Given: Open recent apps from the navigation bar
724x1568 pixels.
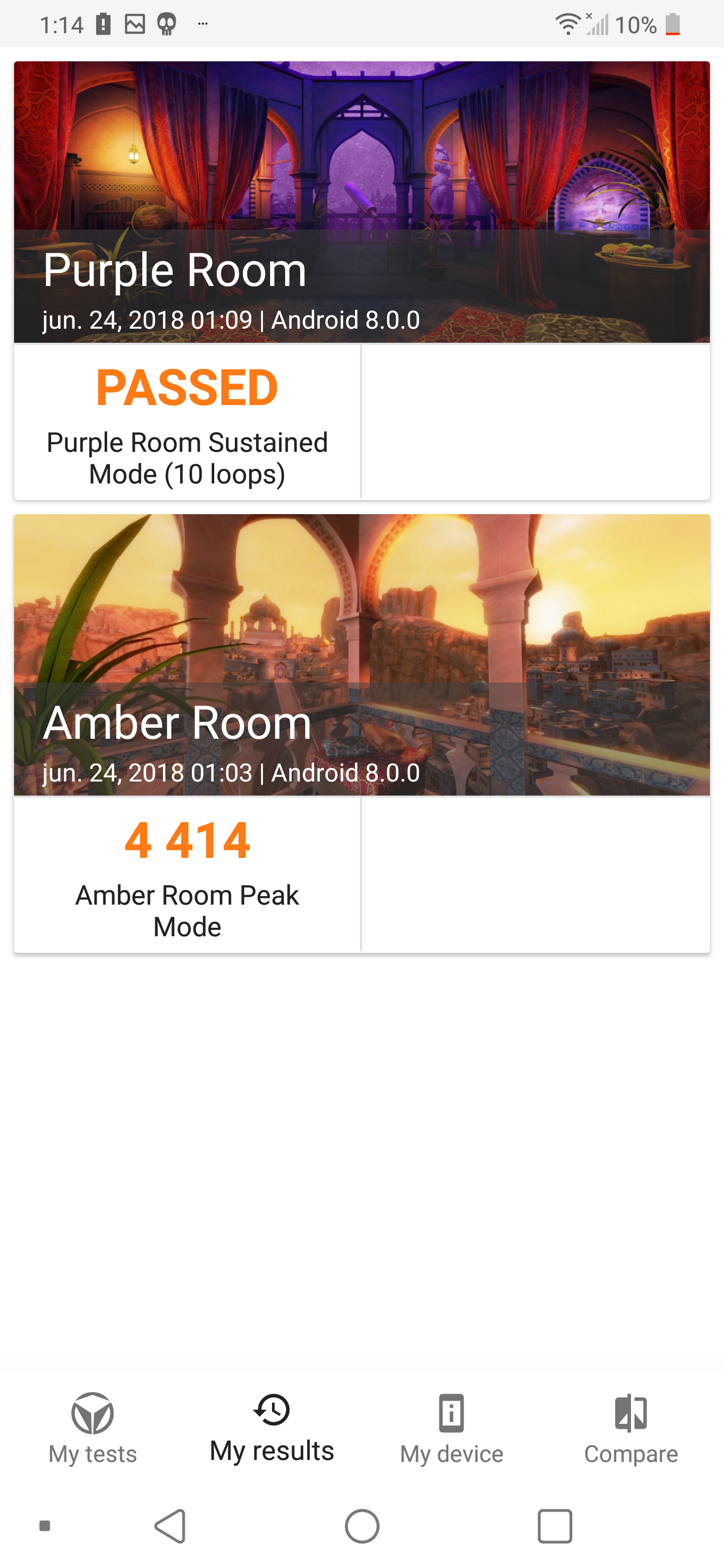Looking at the screenshot, I should (555, 1526).
